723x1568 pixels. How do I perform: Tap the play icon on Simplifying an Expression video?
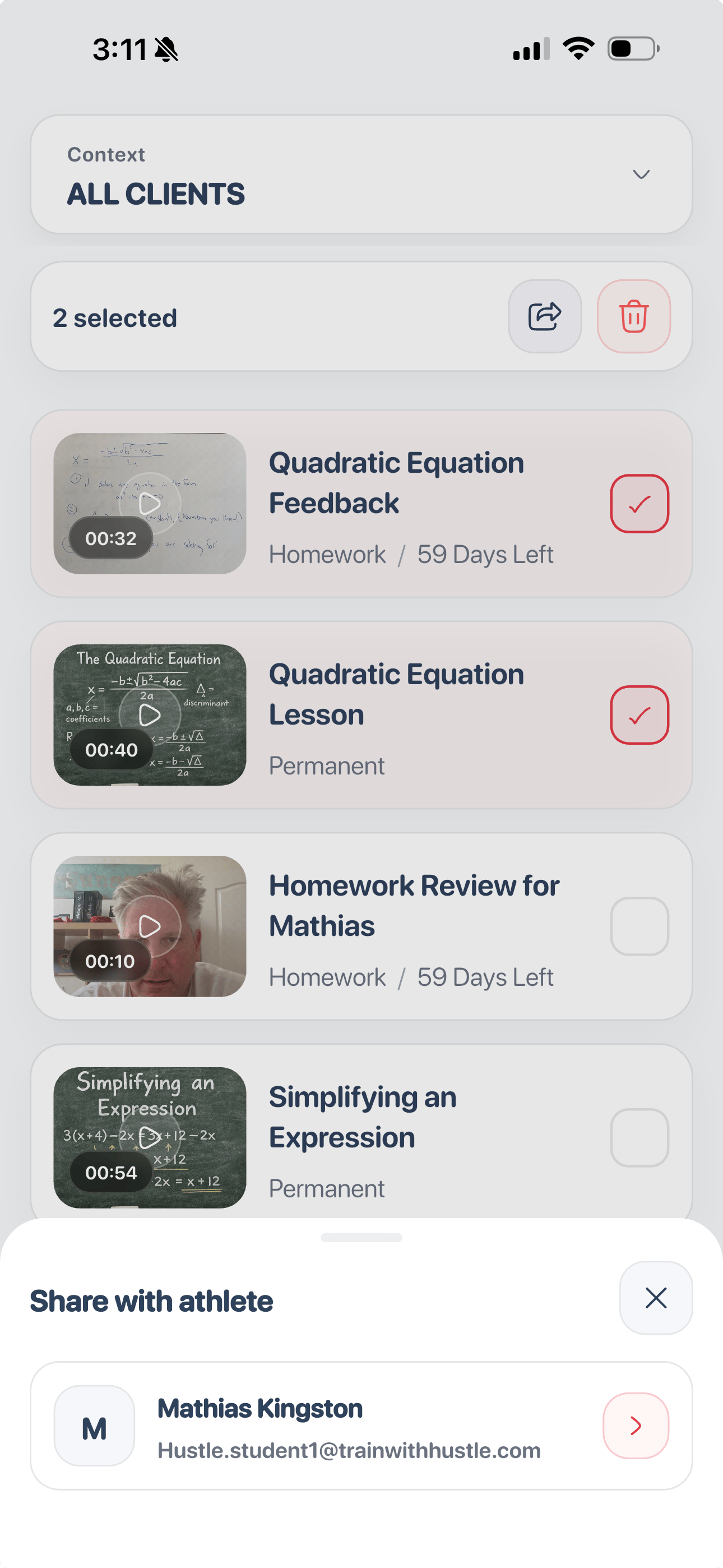pyautogui.click(x=150, y=1137)
